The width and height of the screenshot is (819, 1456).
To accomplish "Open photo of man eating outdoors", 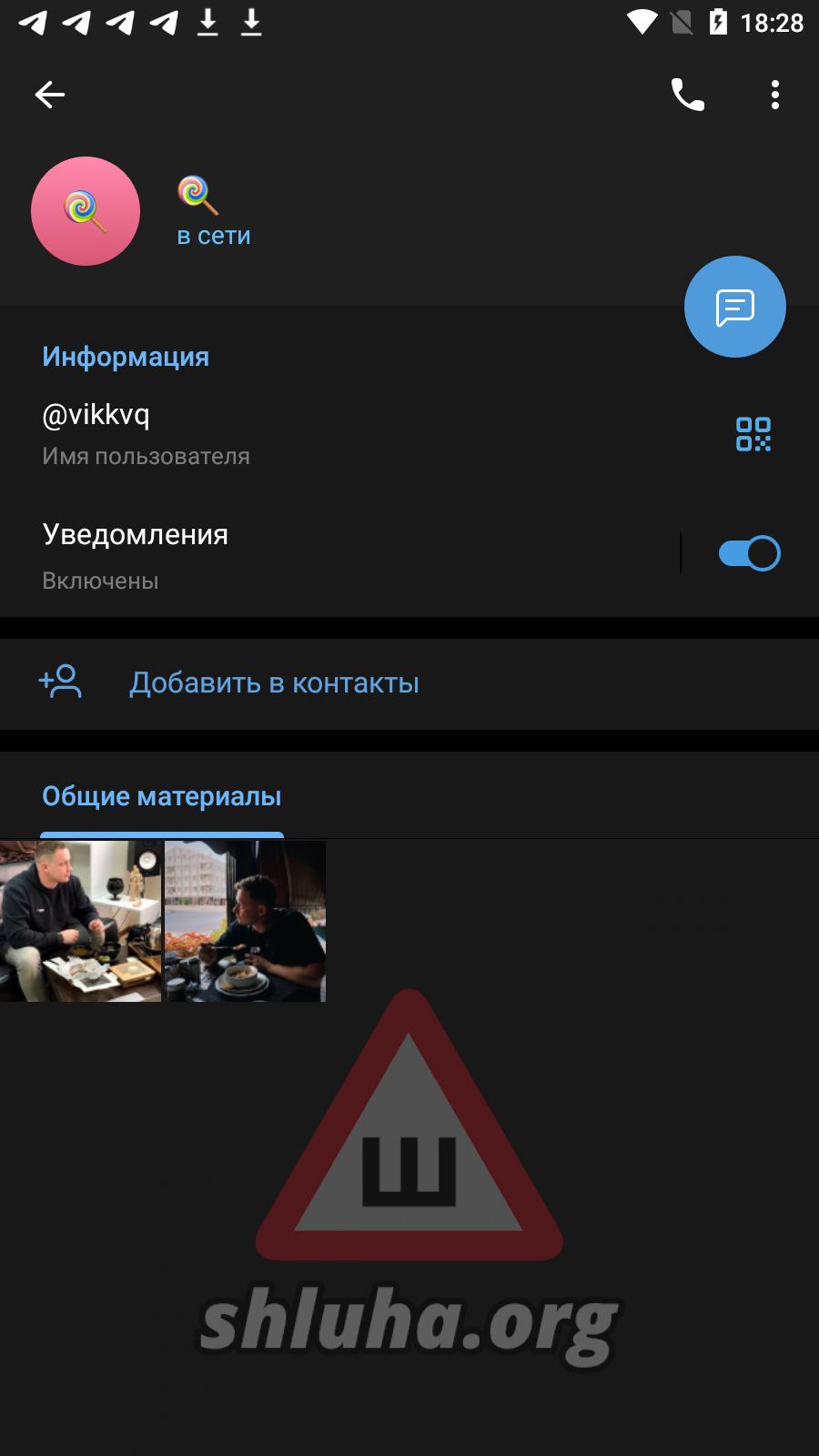I will coord(245,921).
